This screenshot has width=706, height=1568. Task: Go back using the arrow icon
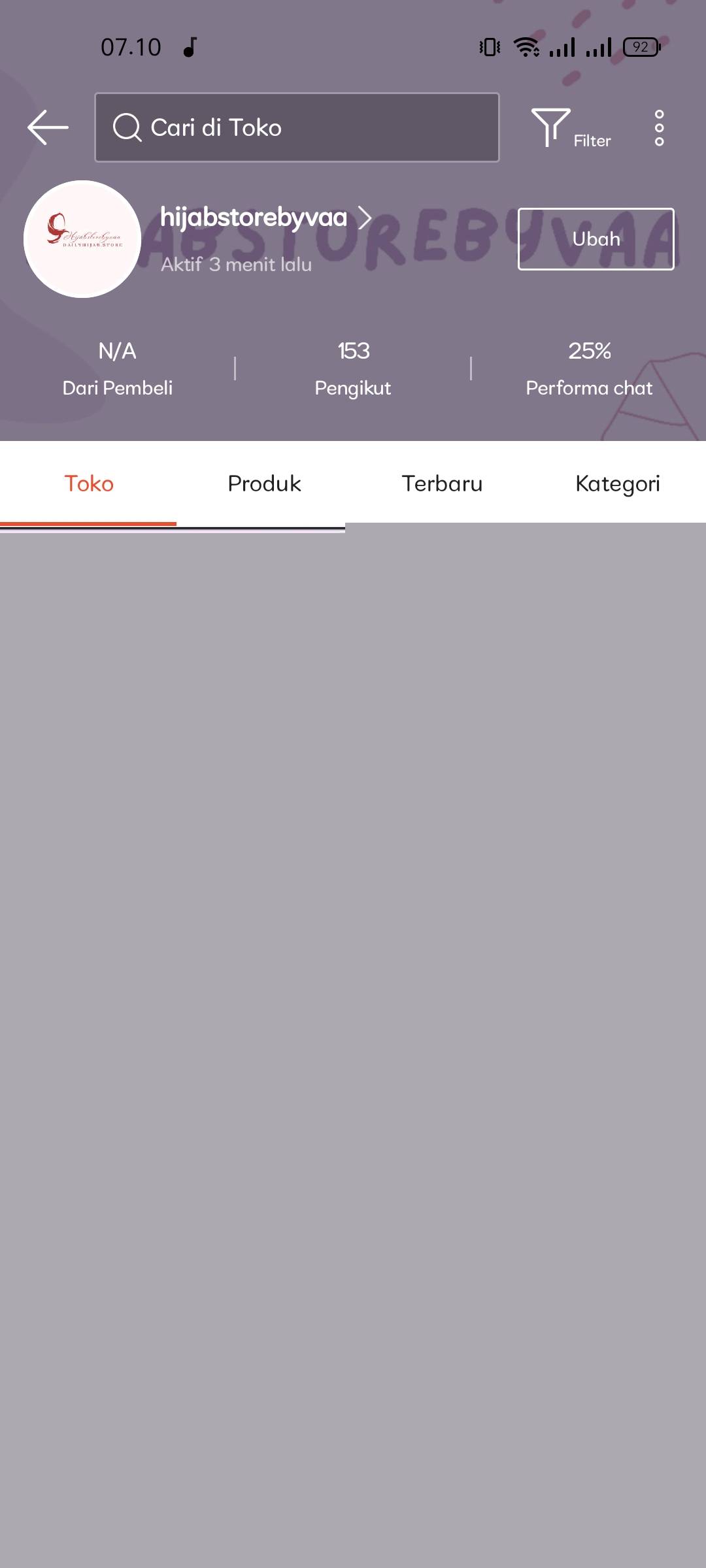click(x=48, y=127)
